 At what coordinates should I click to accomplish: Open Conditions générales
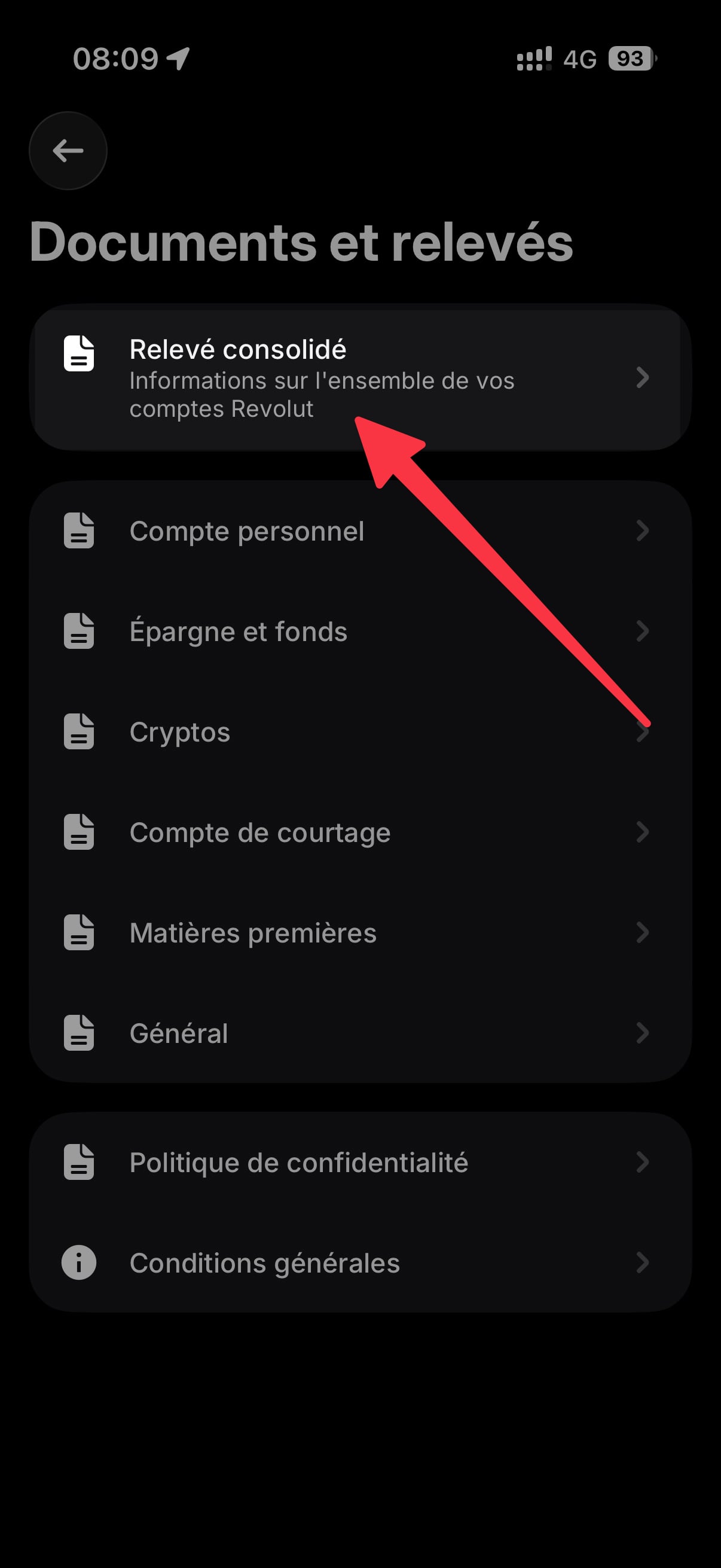(359, 1263)
